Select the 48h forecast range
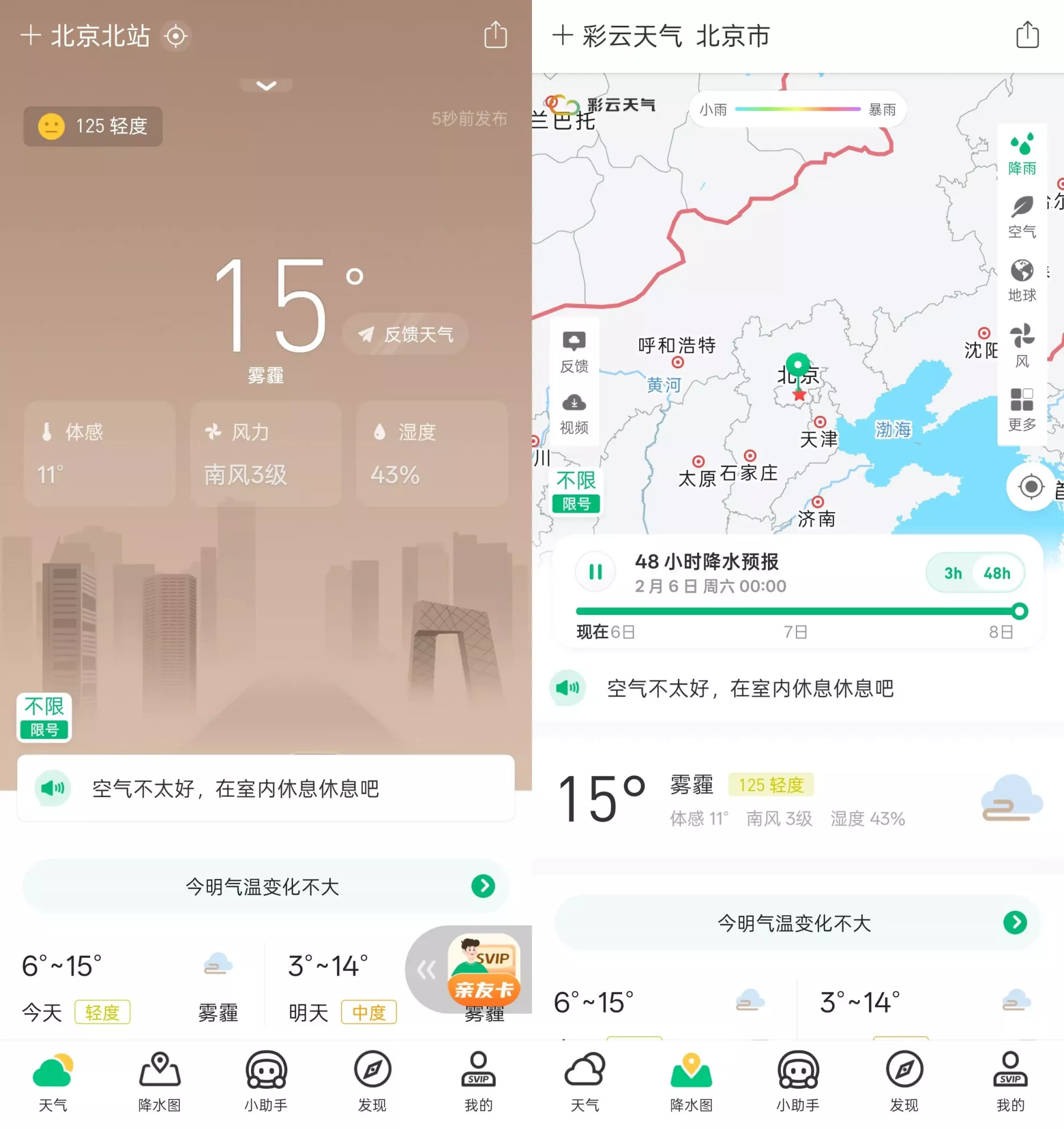 tap(997, 573)
